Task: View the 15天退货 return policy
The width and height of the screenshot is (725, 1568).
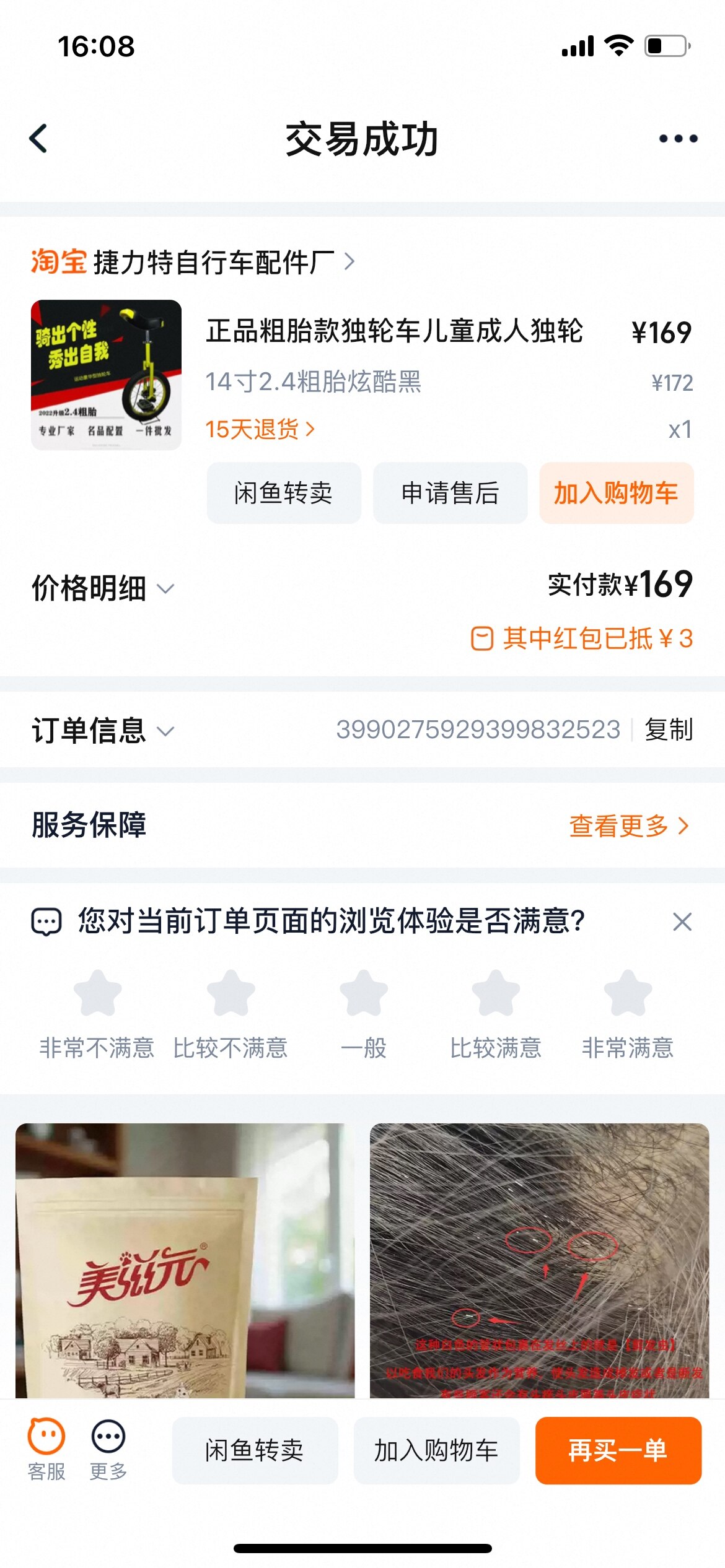Action: [260, 429]
